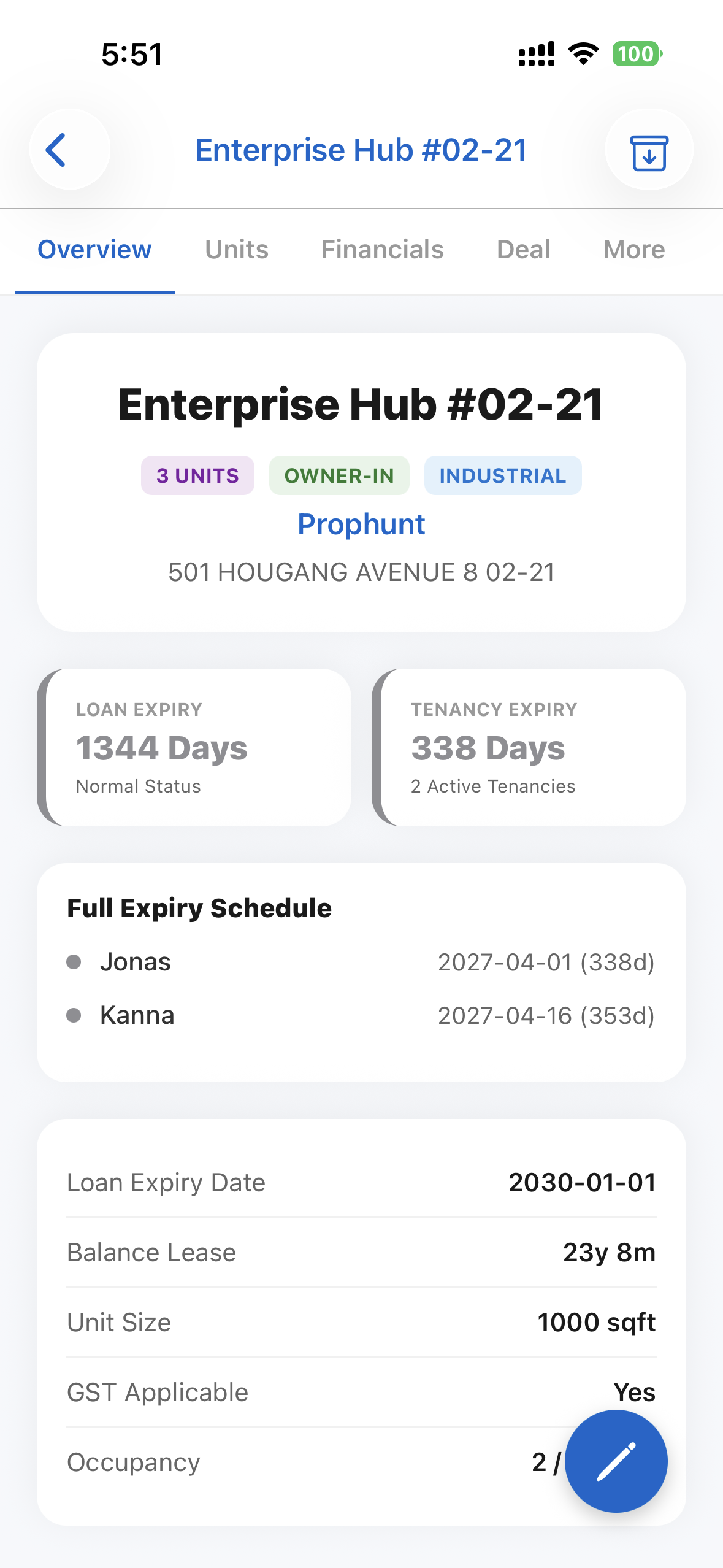Tap the battery indicator showing 100
Image resolution: width=723 pixels, height=1568 pixels.
pyautogui.click(x=637, y=54)
